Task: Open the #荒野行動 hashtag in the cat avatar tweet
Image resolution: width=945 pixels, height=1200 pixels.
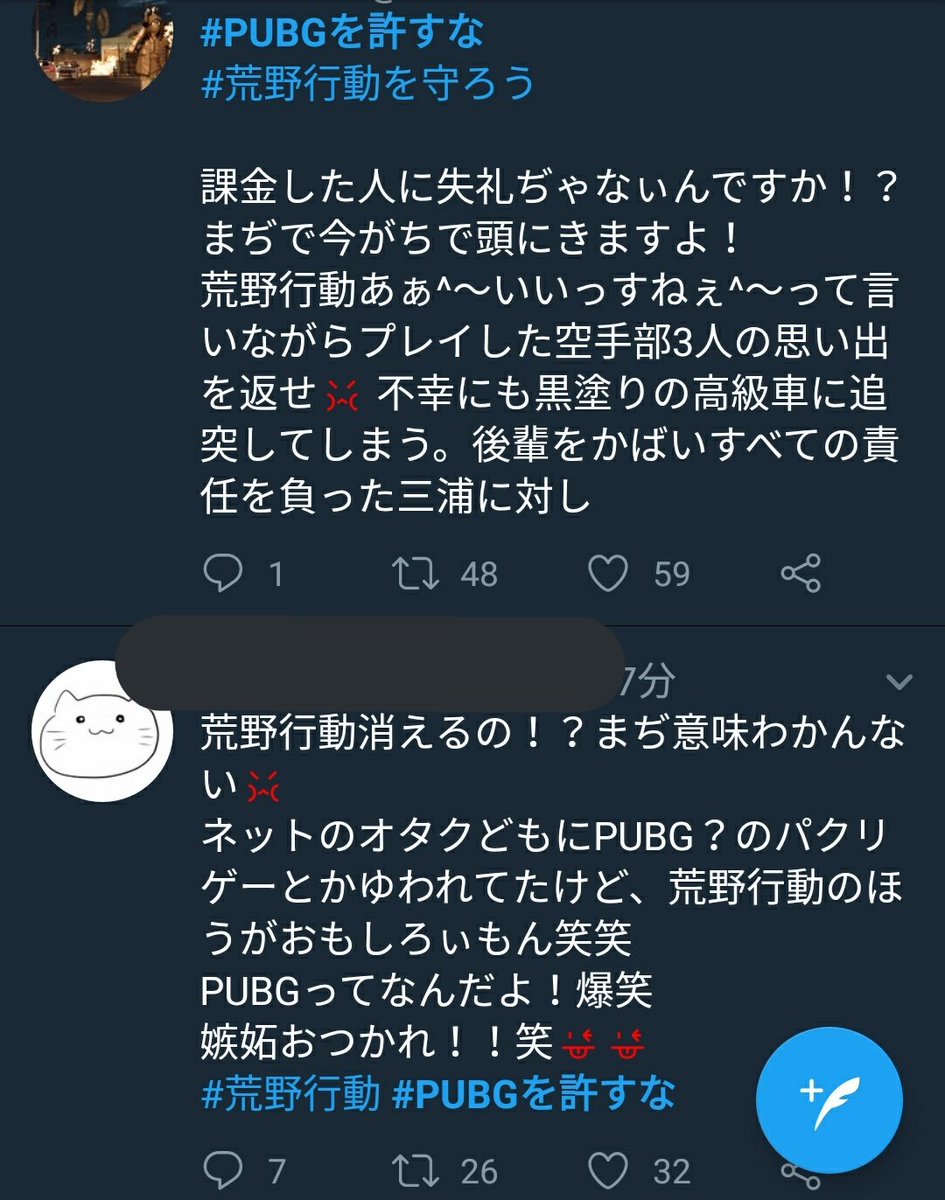Action: (290, 1093)
